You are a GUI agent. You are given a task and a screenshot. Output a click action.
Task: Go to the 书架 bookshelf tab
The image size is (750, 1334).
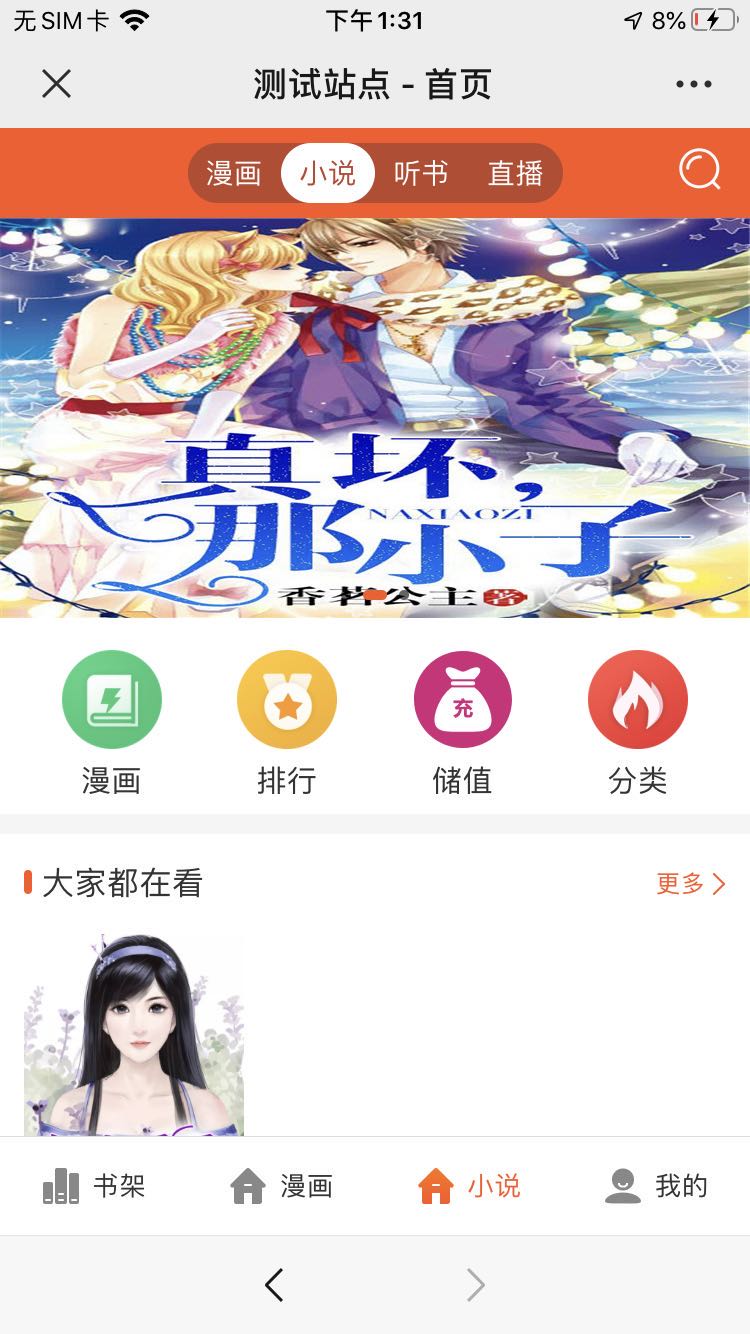(x=94, y=1186)
